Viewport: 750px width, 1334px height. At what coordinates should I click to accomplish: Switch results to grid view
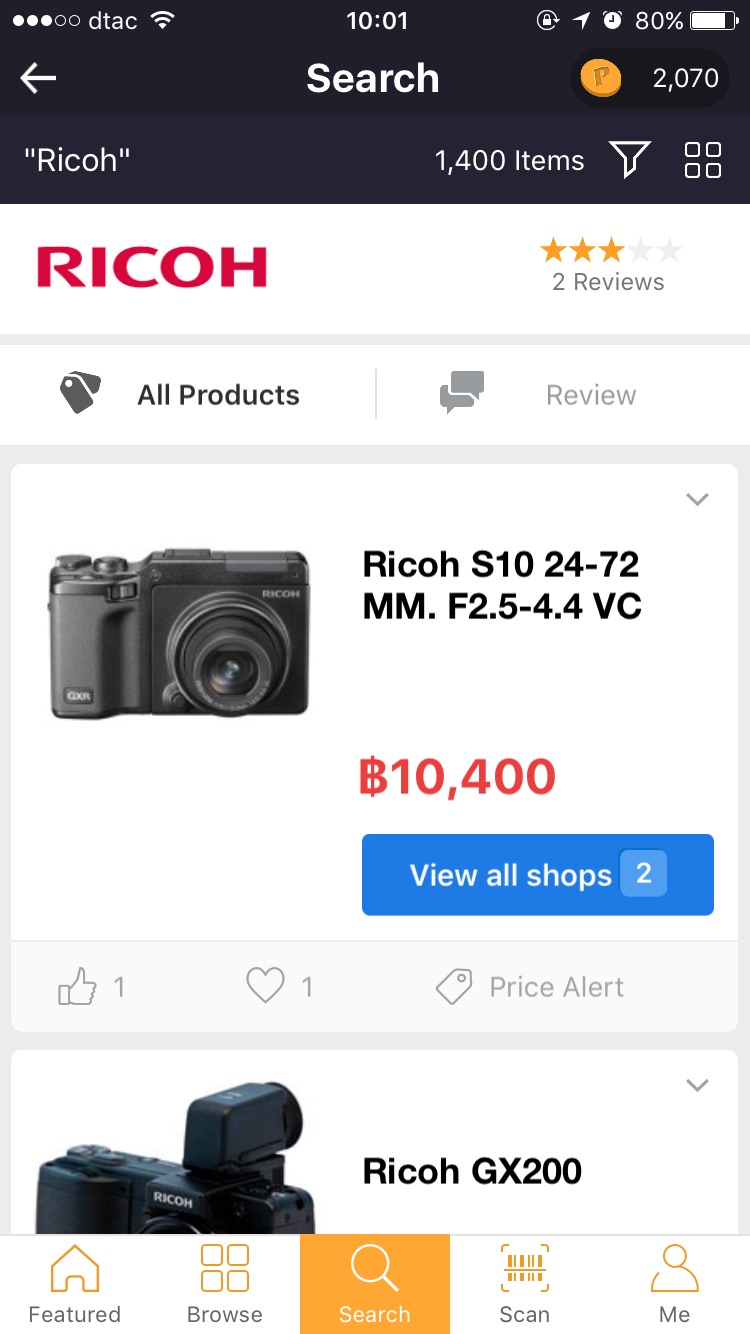(x=702, y=160)
